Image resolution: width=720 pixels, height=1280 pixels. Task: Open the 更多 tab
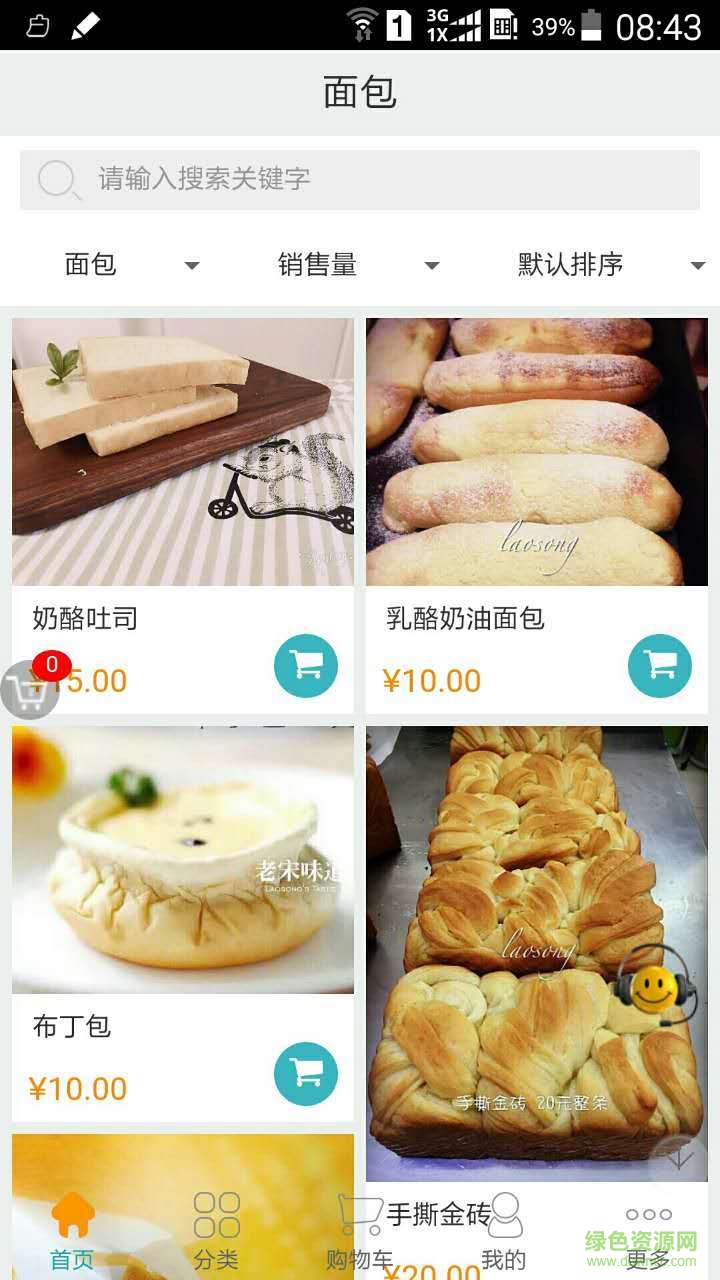tap(648, 1232)
